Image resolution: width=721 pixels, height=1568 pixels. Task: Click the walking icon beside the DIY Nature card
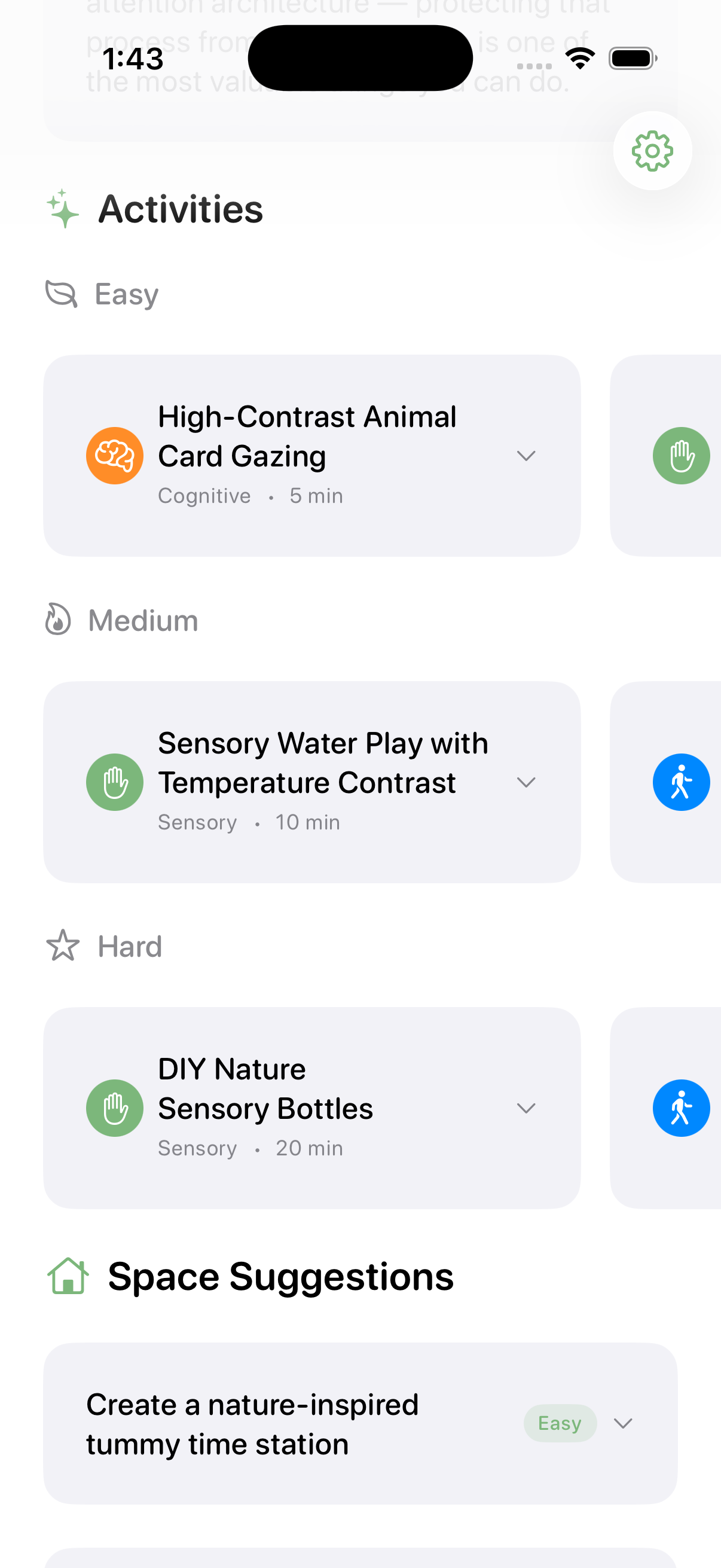[x=682, y=1108]
